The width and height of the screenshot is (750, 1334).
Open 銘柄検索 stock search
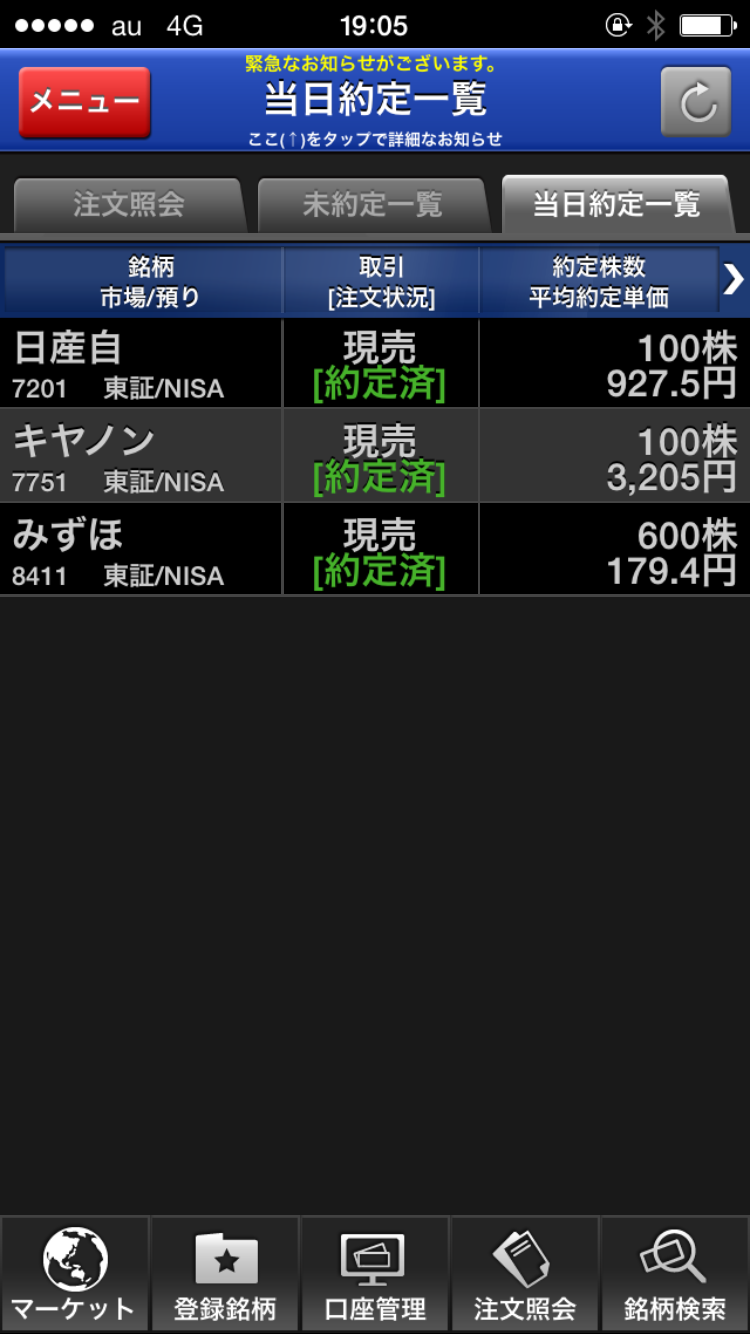point(675,1275)
